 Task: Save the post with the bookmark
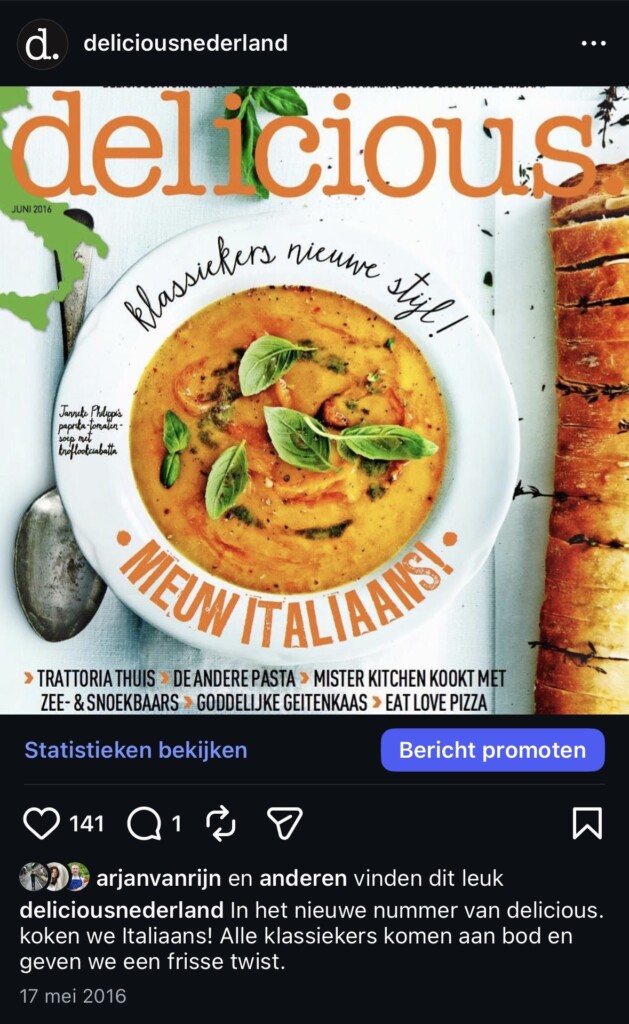coord(587,823)
